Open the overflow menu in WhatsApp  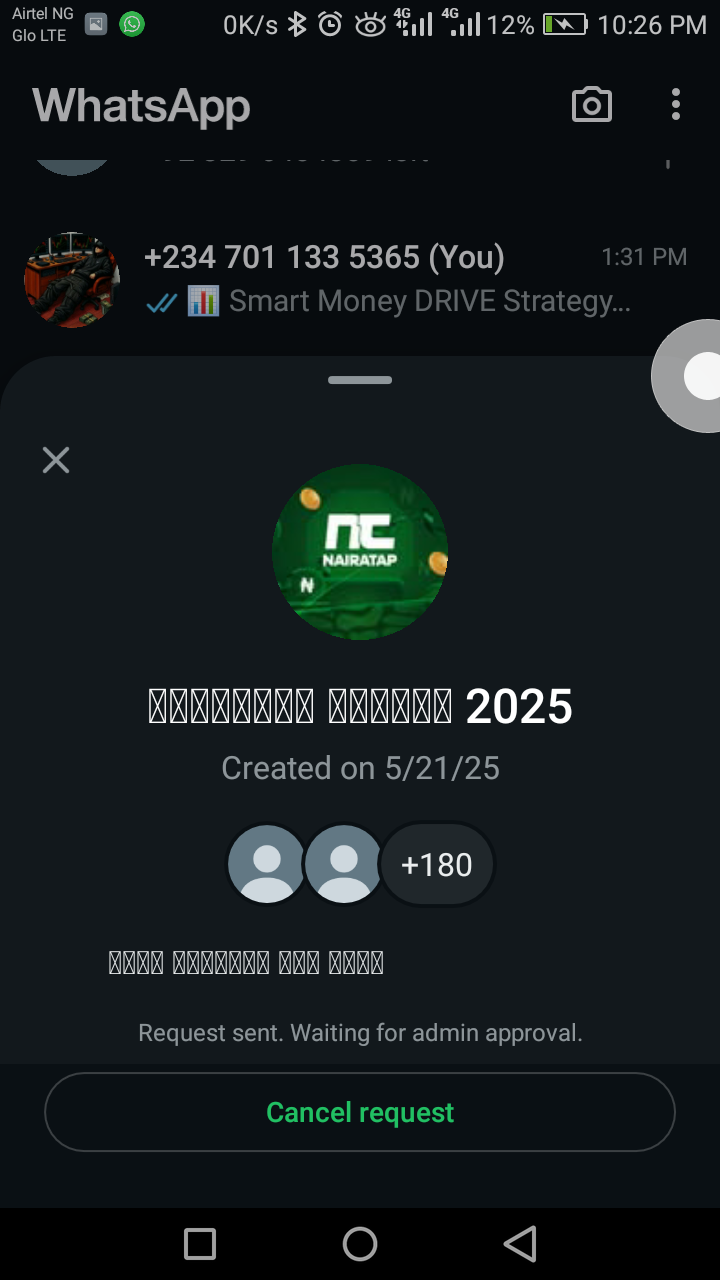click(x=676, y=104)
